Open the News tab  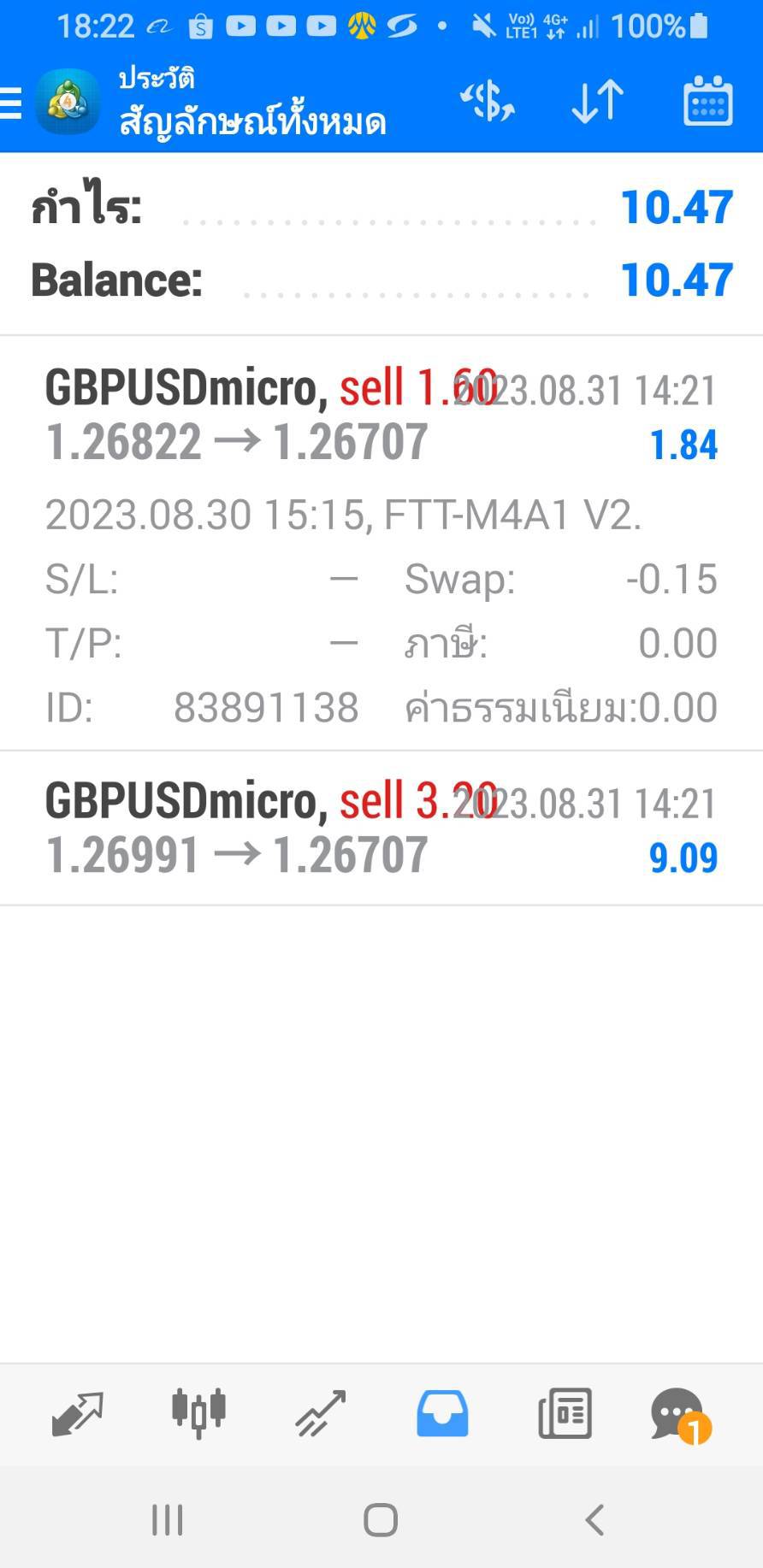pos(565,1413)
